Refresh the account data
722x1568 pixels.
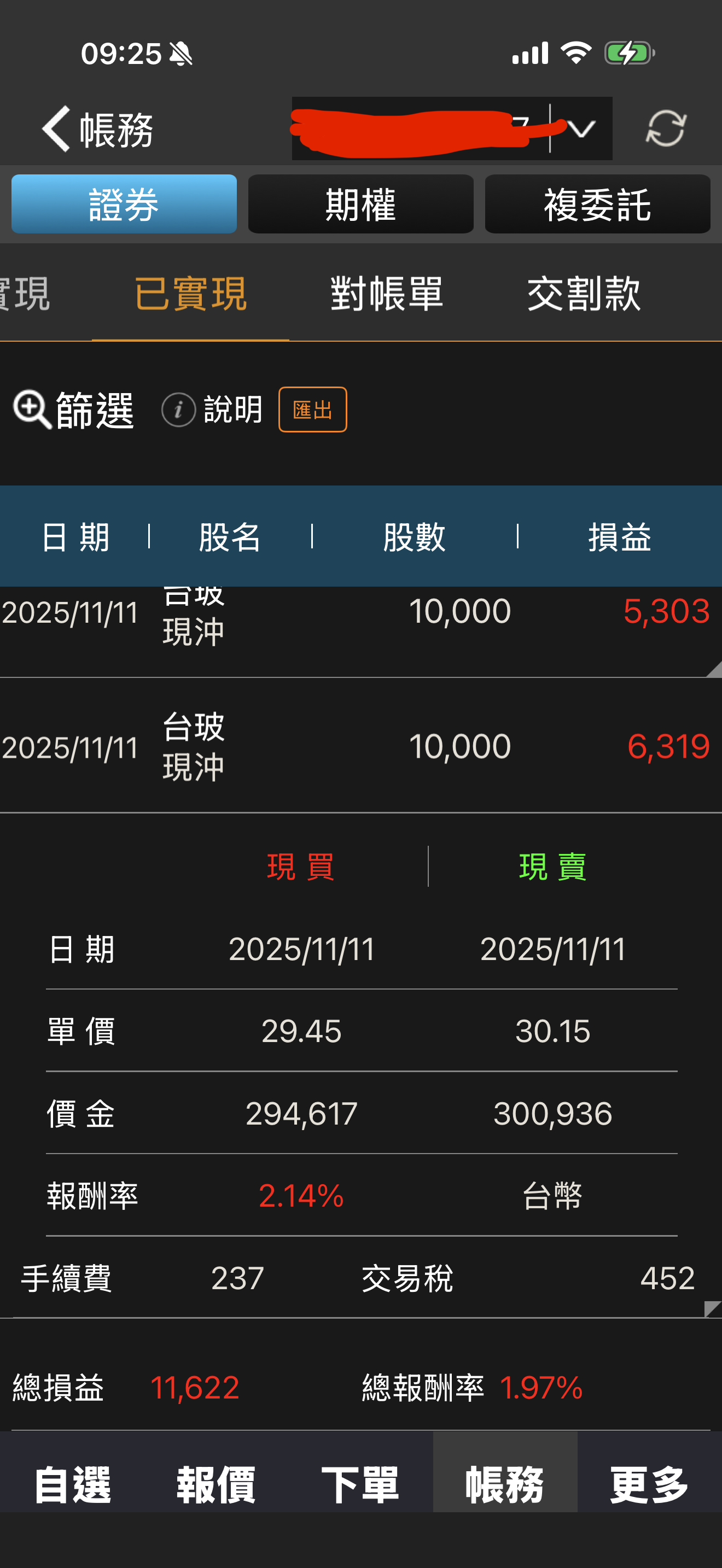coord(665,128)
